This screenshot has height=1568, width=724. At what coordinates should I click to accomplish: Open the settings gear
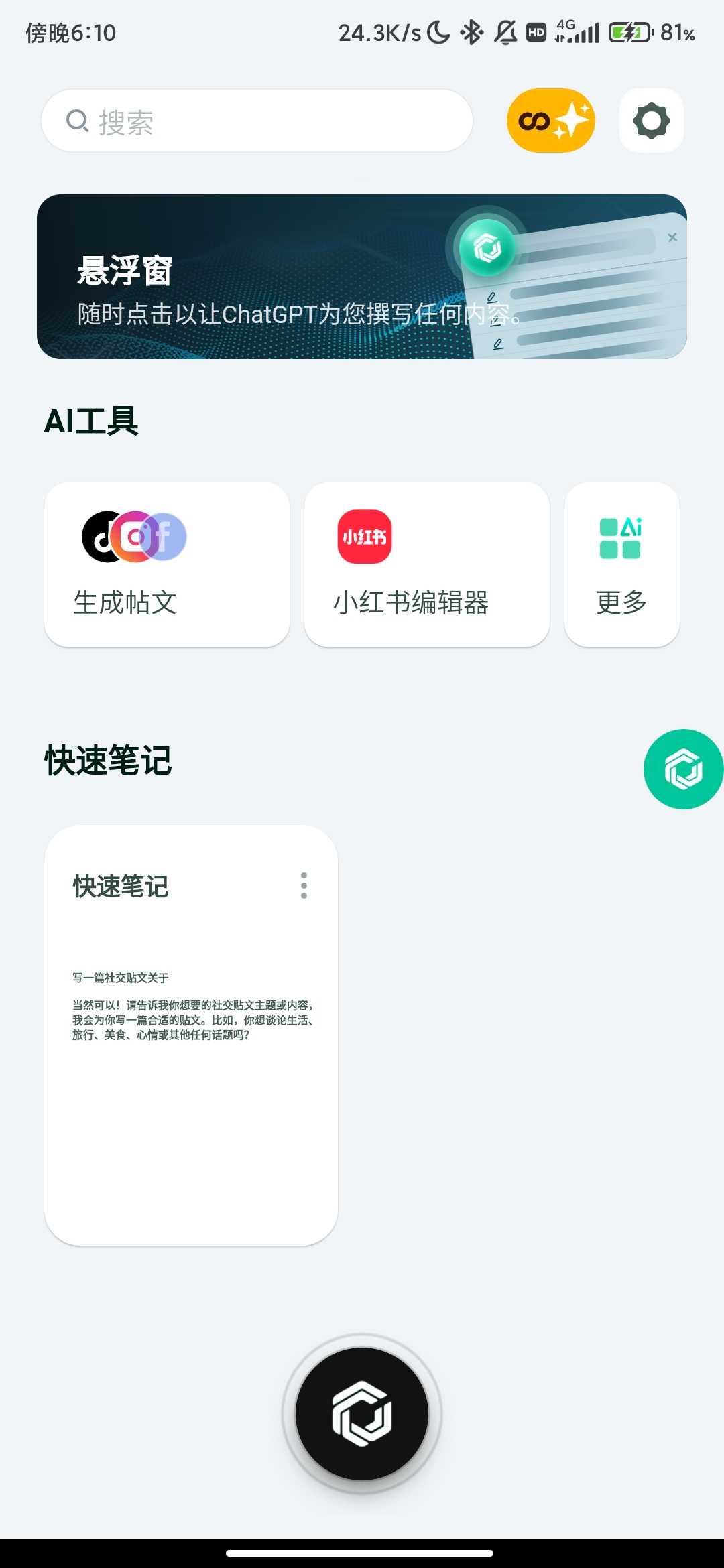(651, 121)
